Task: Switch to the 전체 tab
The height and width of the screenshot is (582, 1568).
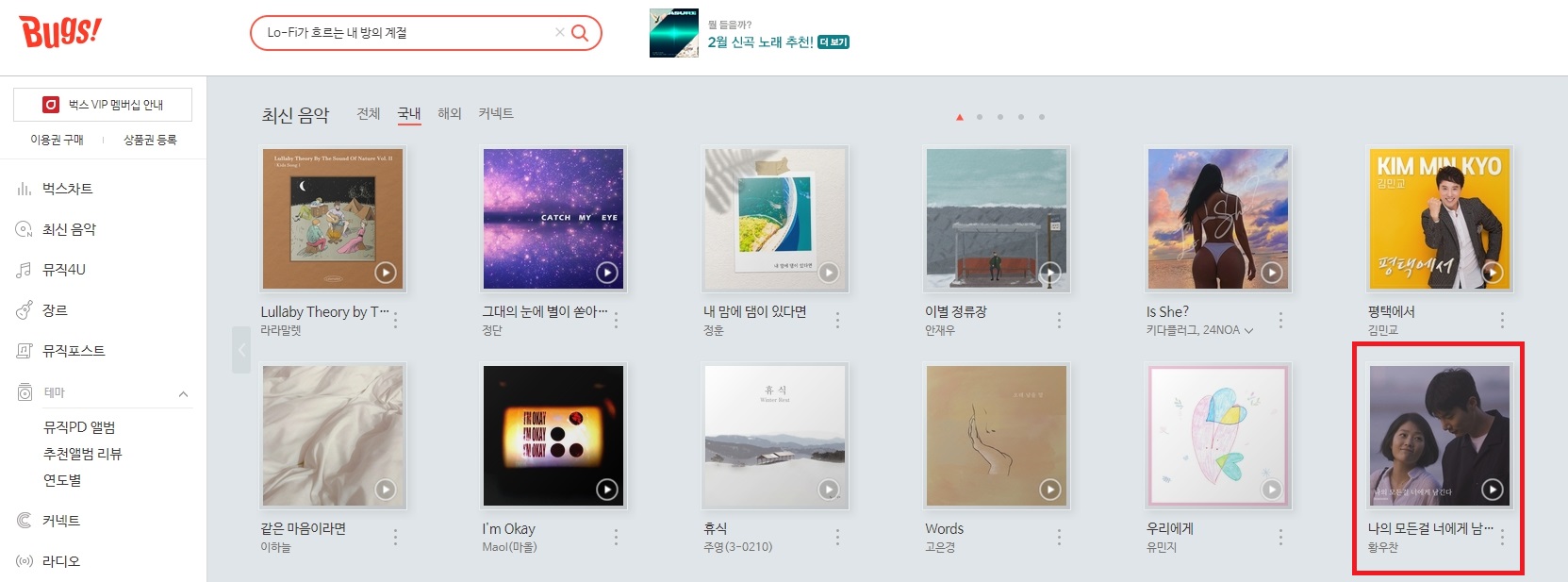Action: tap(369, 114)
